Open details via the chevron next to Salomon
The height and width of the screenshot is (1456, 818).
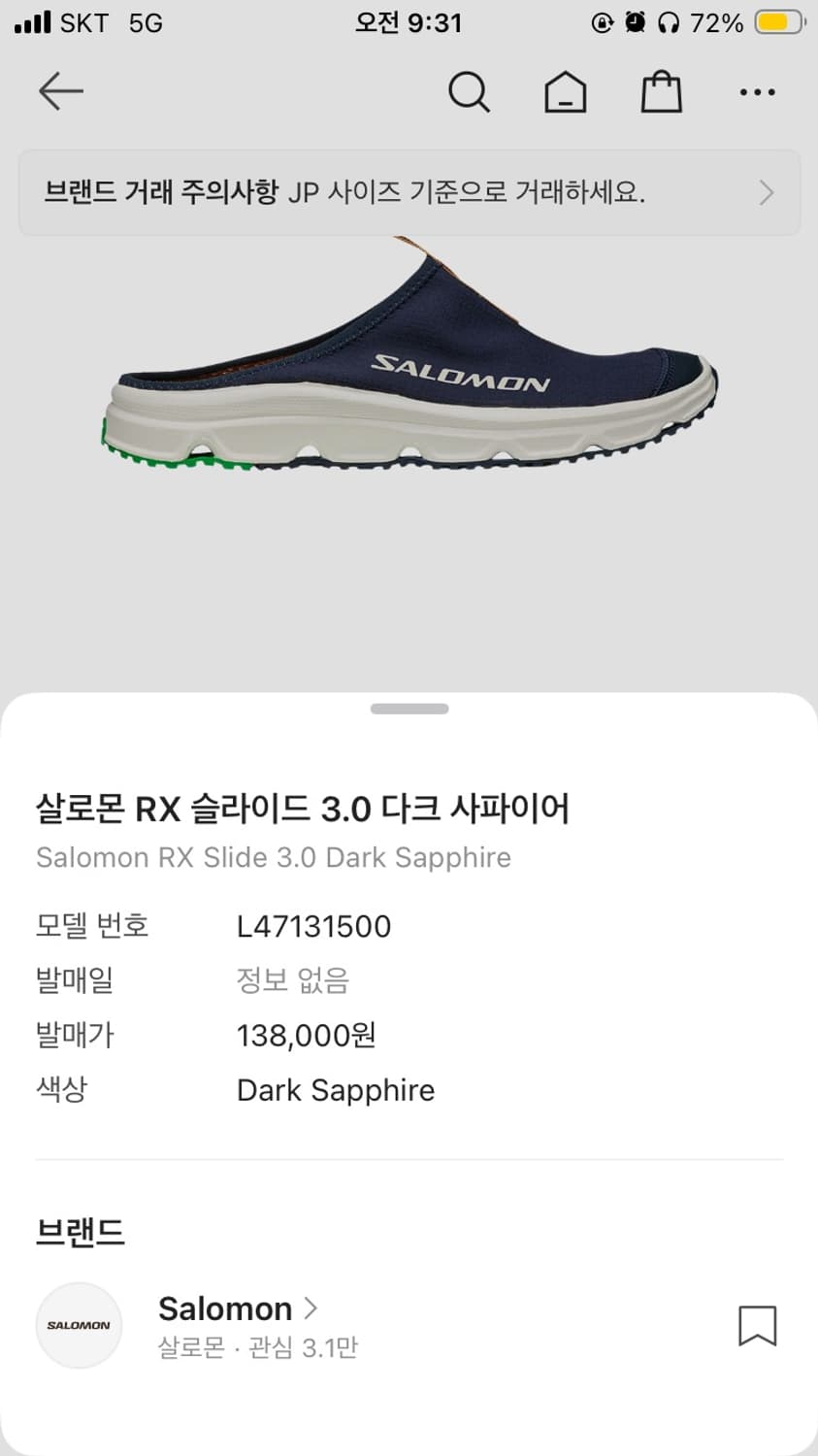[x=310, y=1308]
